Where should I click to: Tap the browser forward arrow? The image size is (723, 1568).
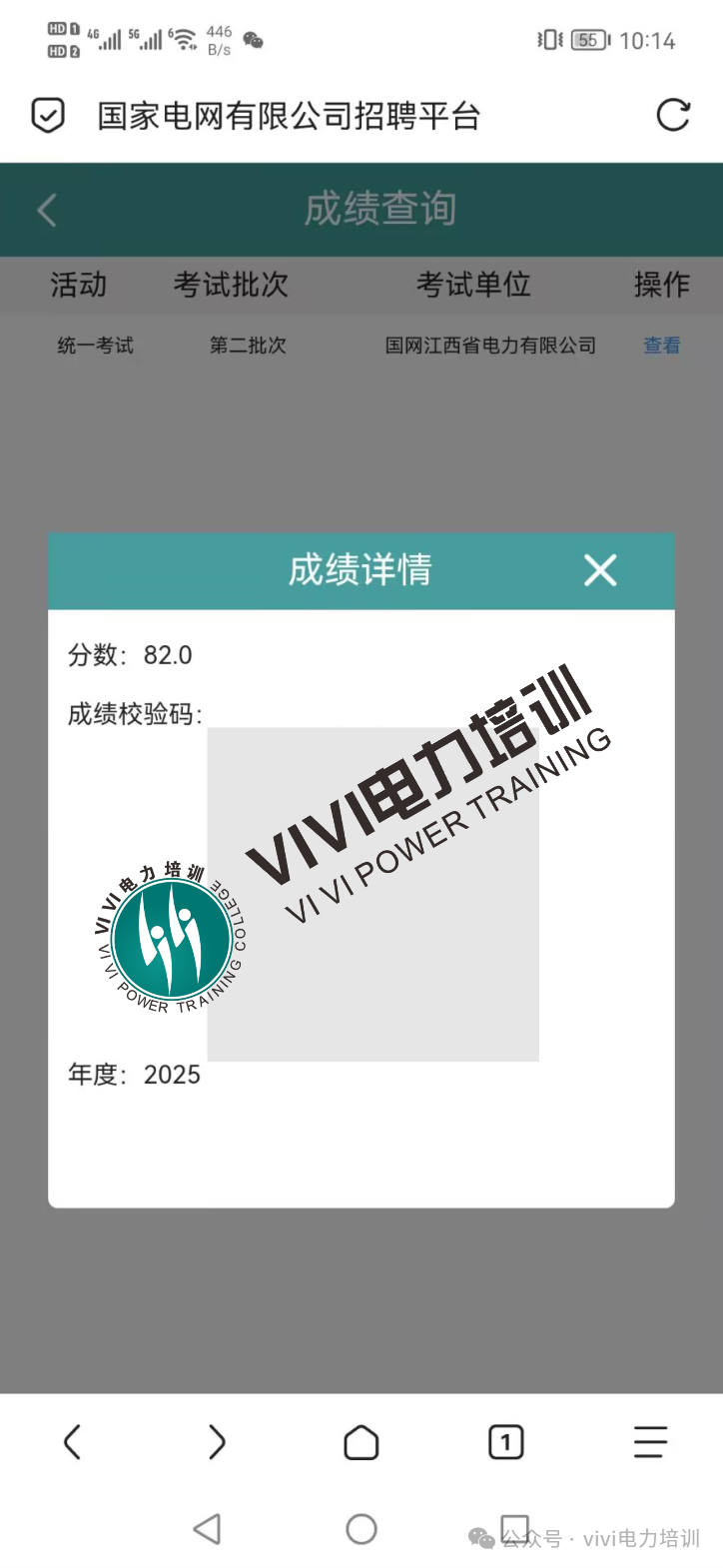(x=217, y=1442)
